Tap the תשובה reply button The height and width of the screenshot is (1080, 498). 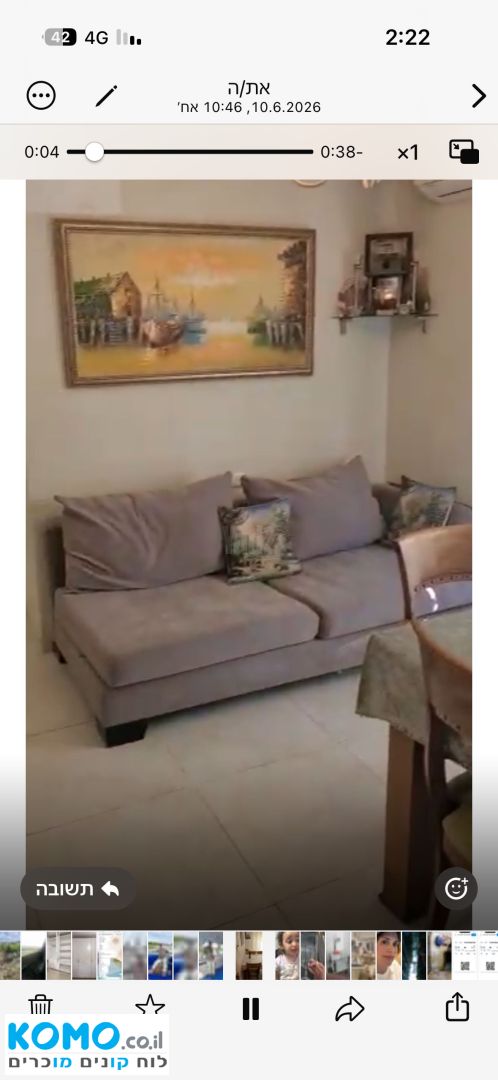point(78,889)
